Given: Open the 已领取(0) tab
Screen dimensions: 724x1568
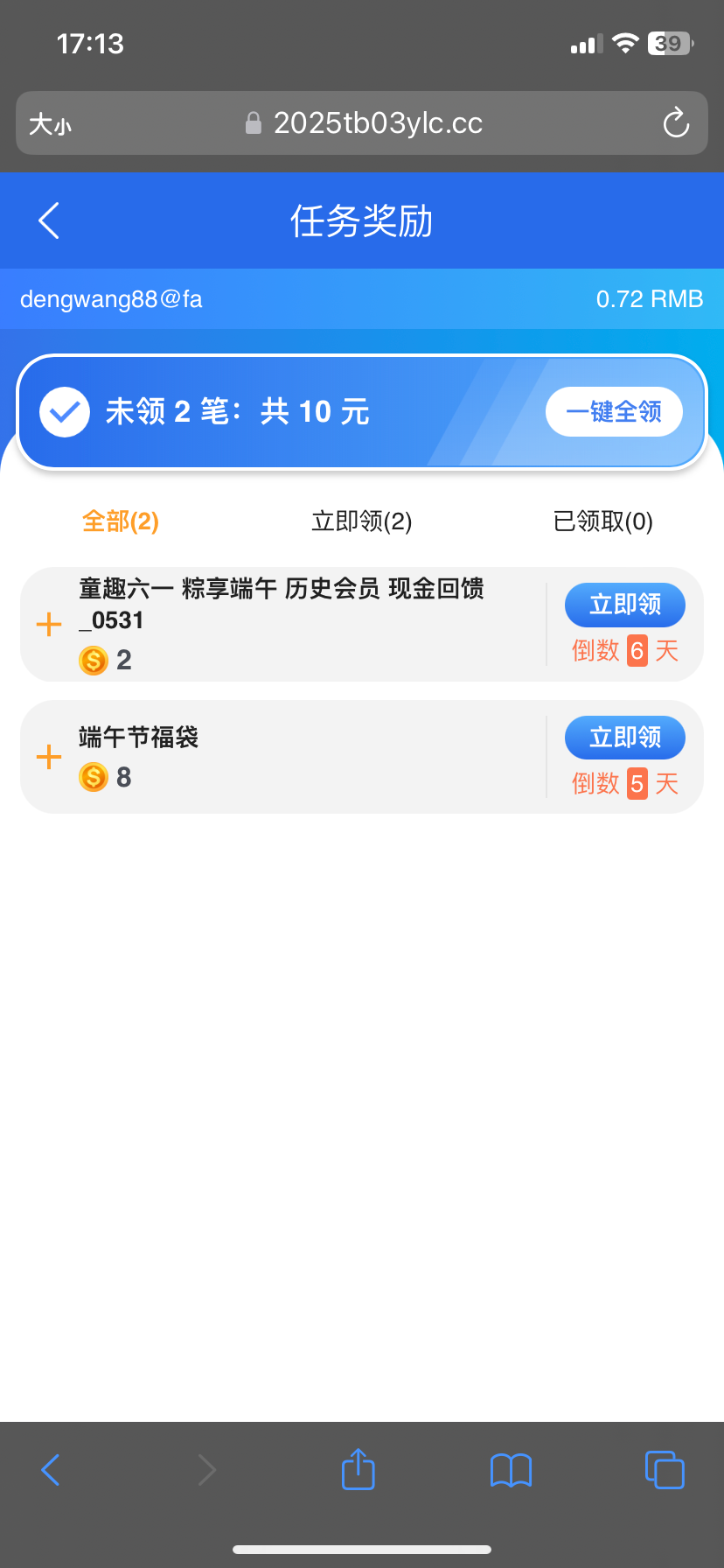Looking at the screenshot, I should [x=602, y=521].
